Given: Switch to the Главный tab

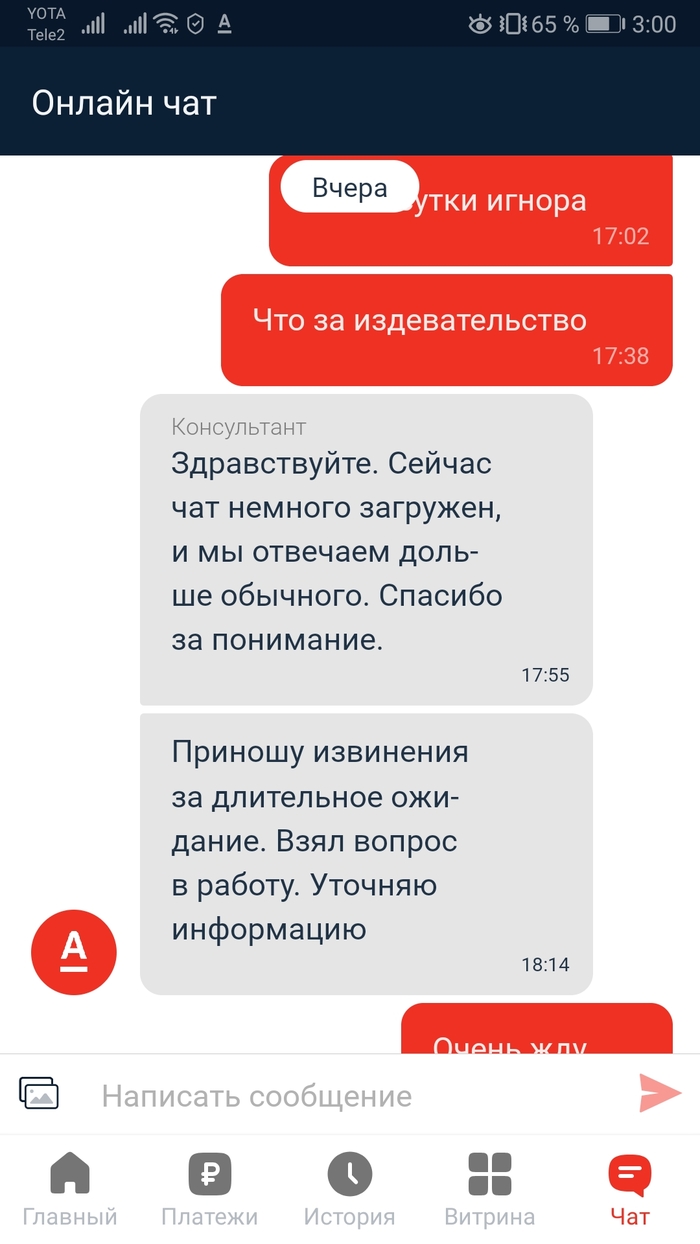Looking at the screenshot, I should point(70,1188).
